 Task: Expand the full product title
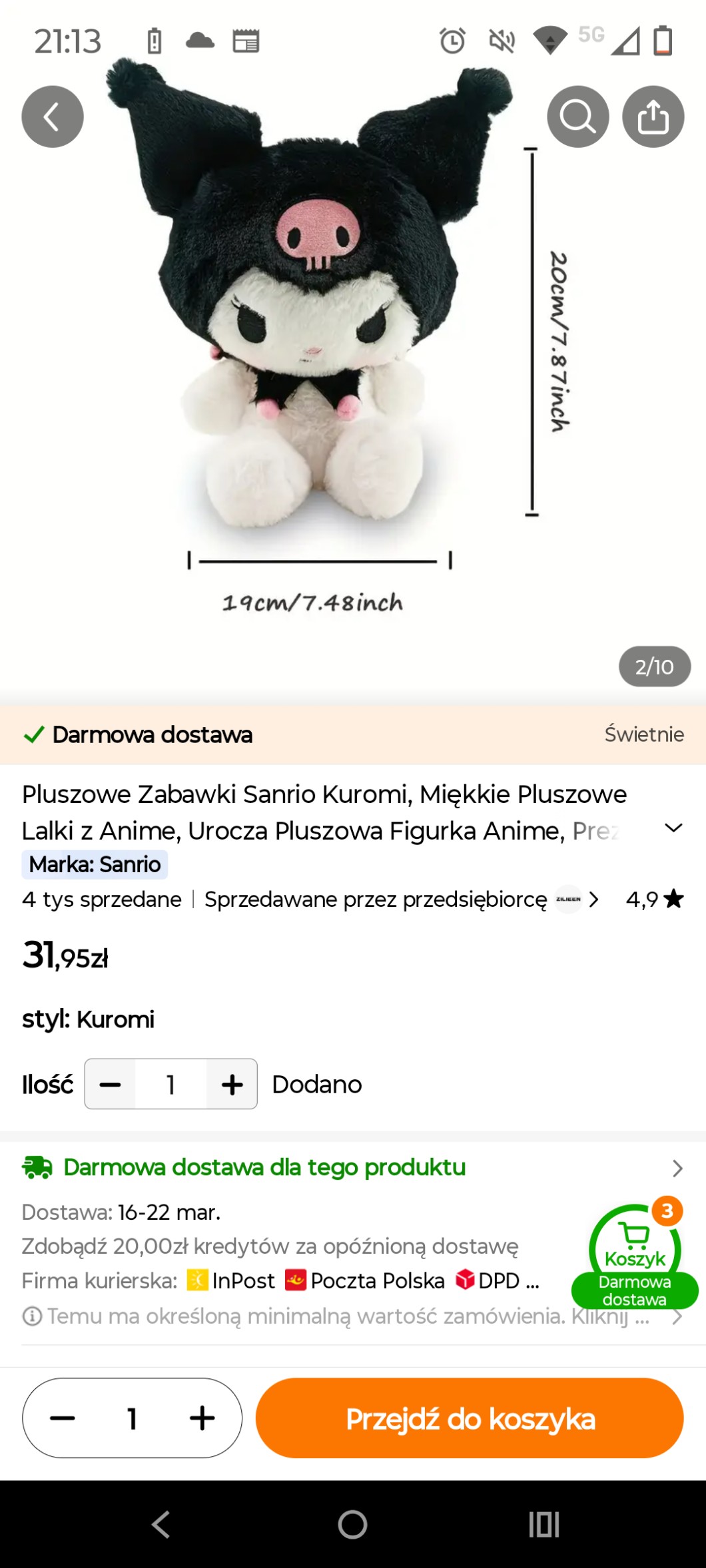coord(673,828)
